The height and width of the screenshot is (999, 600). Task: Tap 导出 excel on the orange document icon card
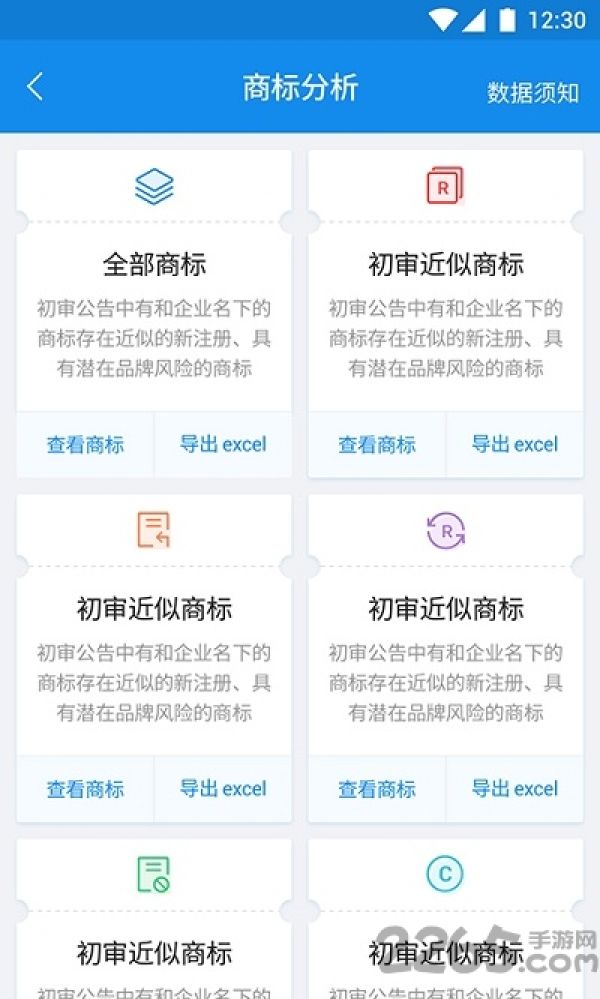pos(223,789)
